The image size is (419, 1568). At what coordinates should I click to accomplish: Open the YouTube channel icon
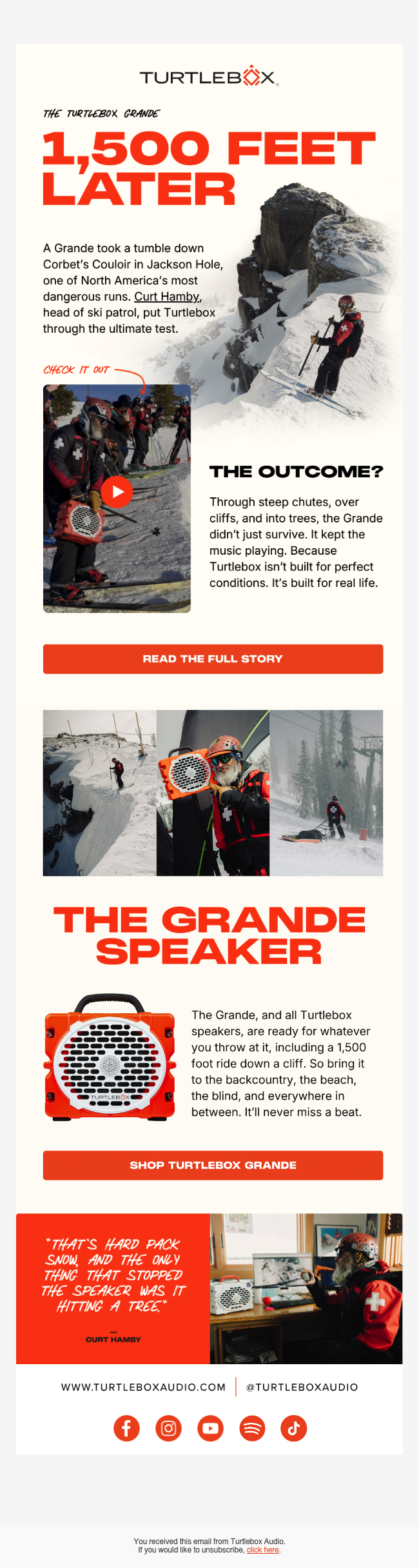[x=210, y=1428]
